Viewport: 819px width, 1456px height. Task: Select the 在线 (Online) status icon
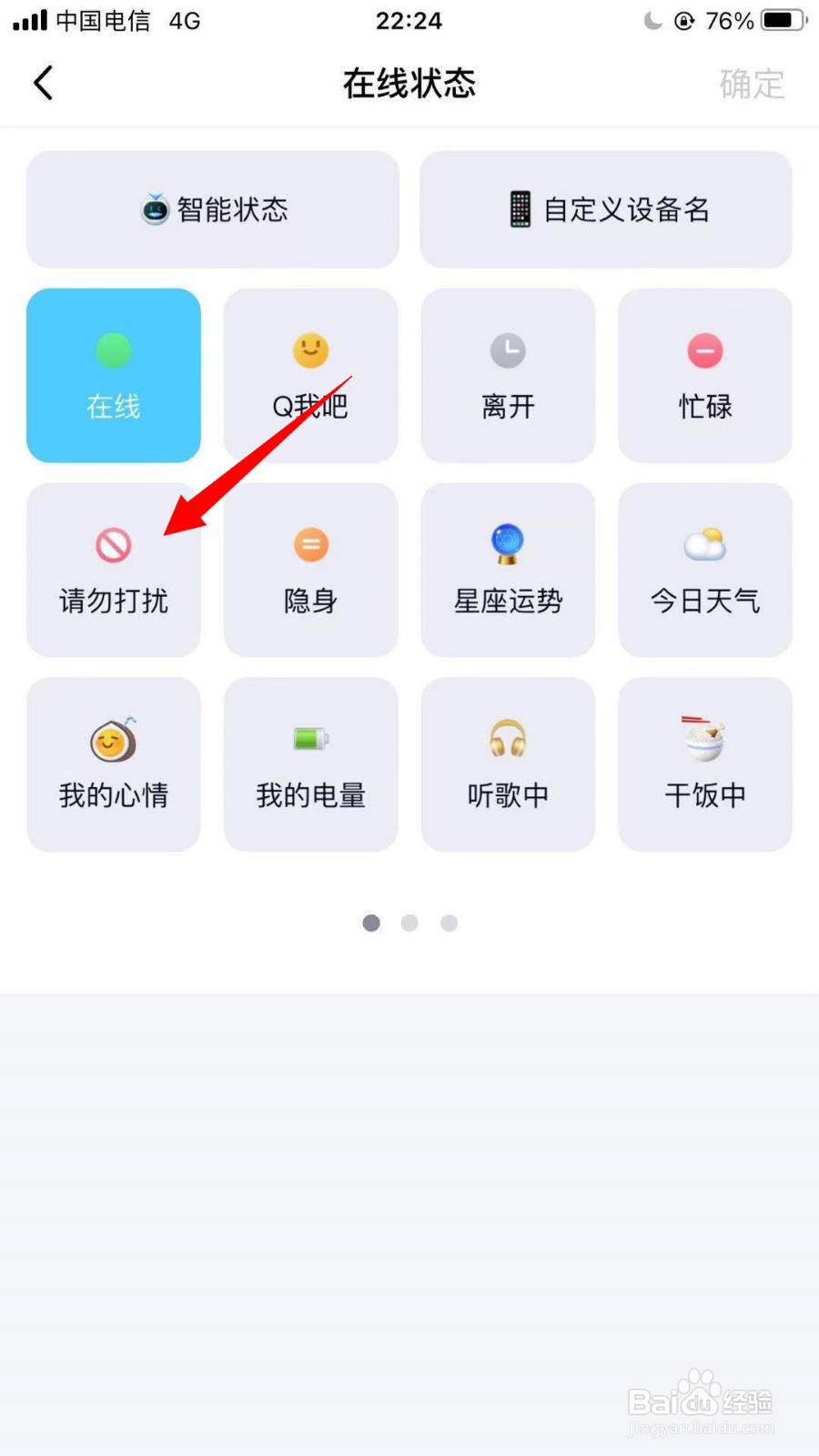tap(113, 375)
